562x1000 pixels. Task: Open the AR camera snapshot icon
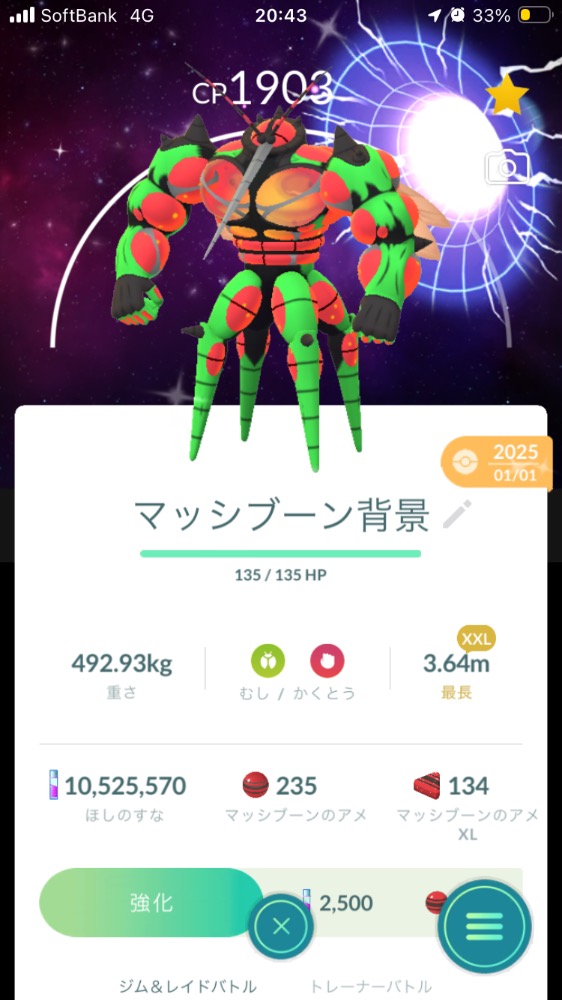(507, 167)
